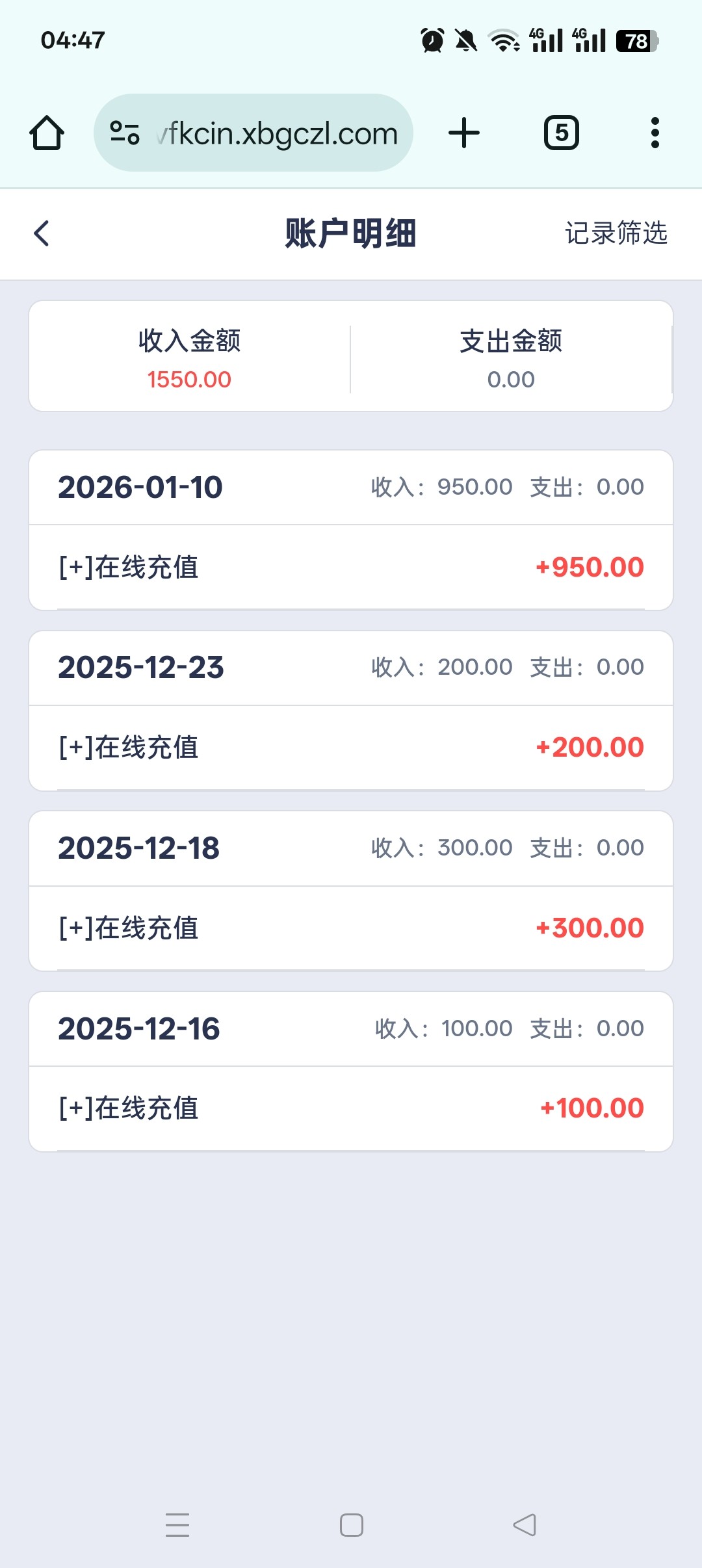The image size is (702, 1568).
Task: Go back from the 账户明细 page
Action: [42, 233]
